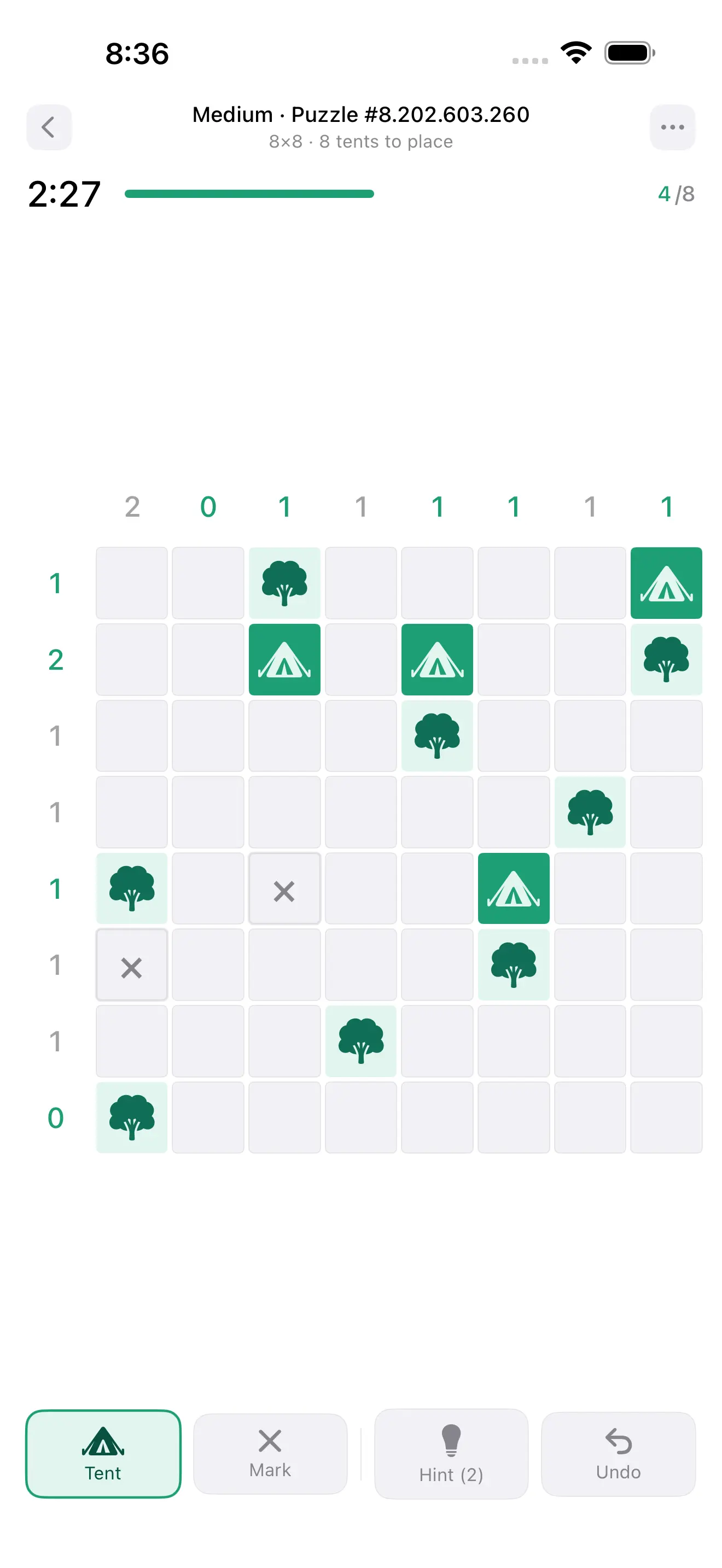Select the Tent placement tool
Screen dimensions: 722x1568
pos(103,1455)
